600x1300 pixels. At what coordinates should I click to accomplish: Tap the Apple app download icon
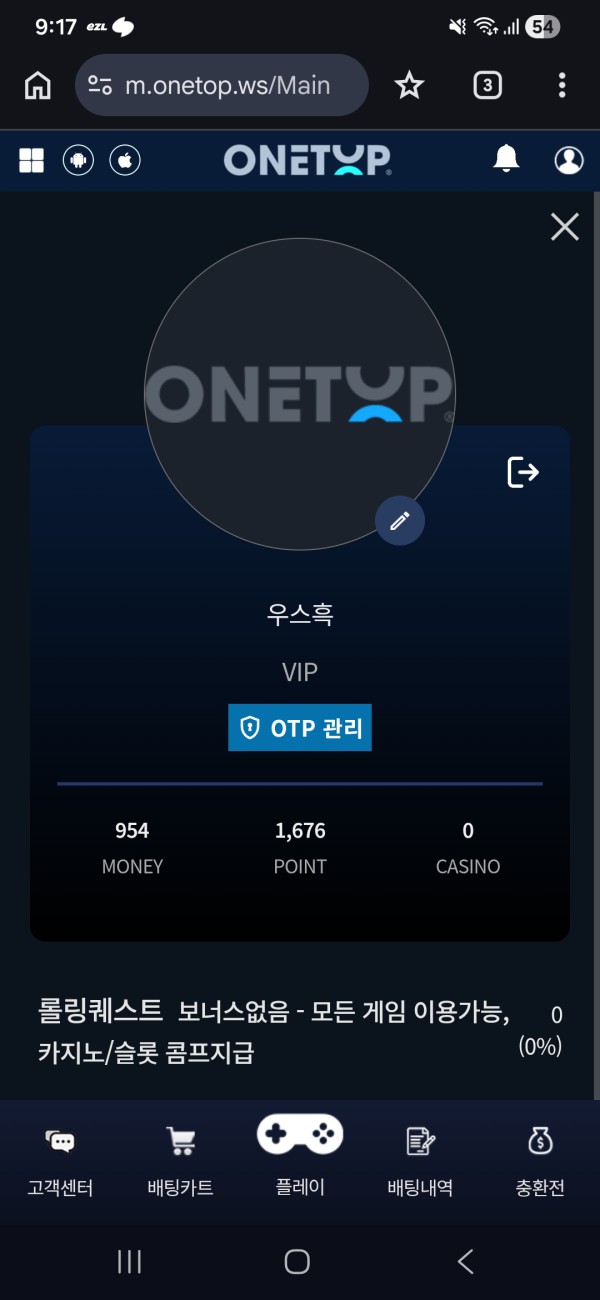125,160
